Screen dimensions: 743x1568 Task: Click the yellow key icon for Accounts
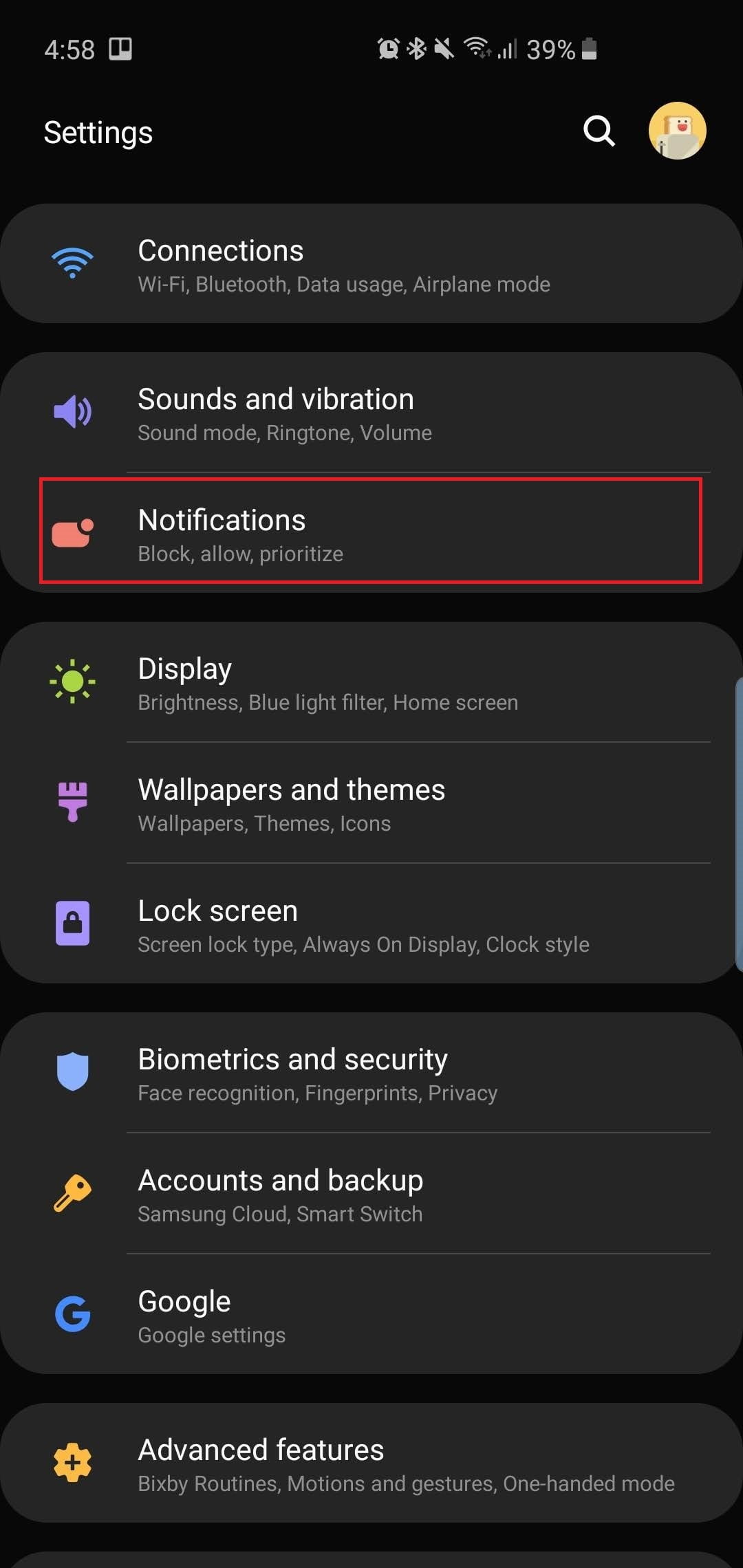click(x=72, y=1193)
